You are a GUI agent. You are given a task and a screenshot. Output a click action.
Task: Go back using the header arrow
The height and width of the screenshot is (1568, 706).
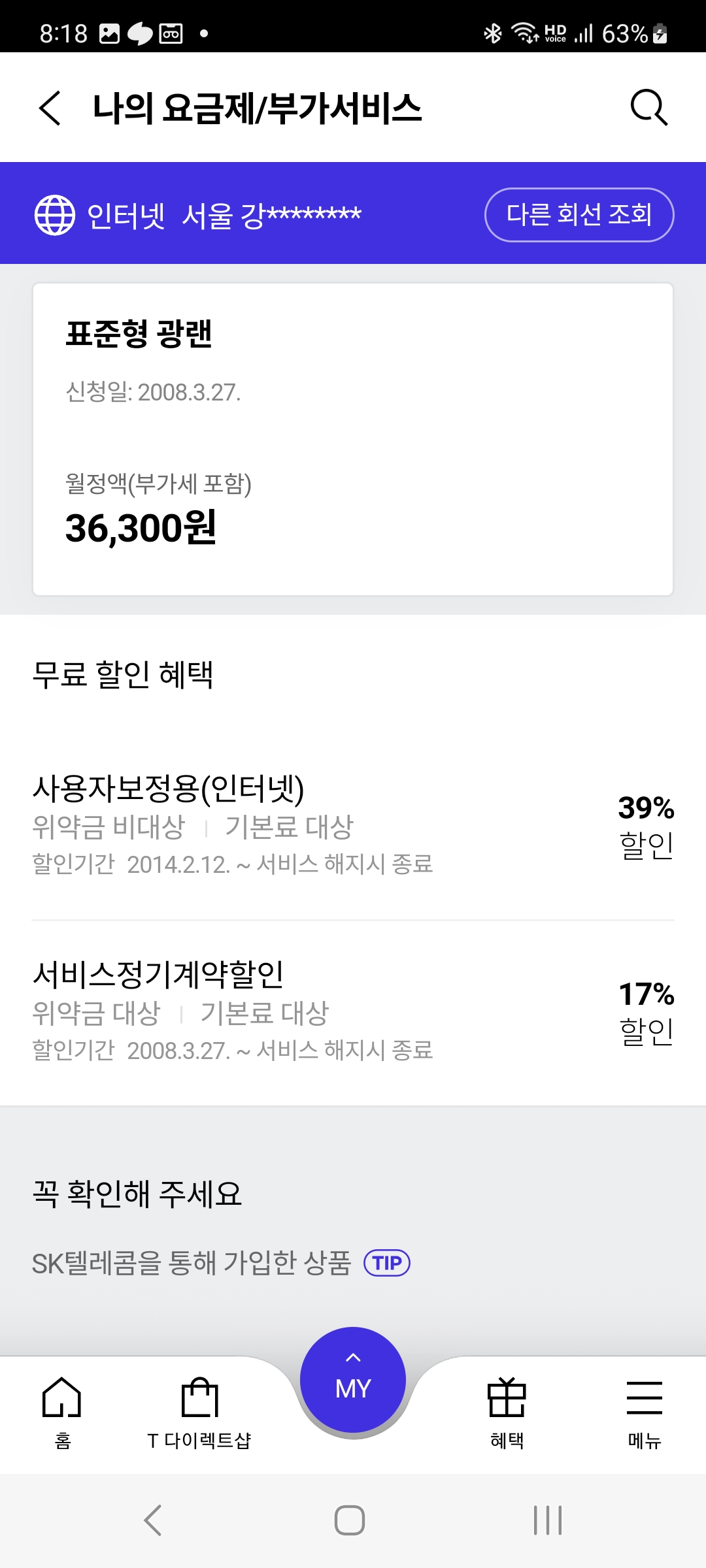pyautogui.click(x=50, y=108)
